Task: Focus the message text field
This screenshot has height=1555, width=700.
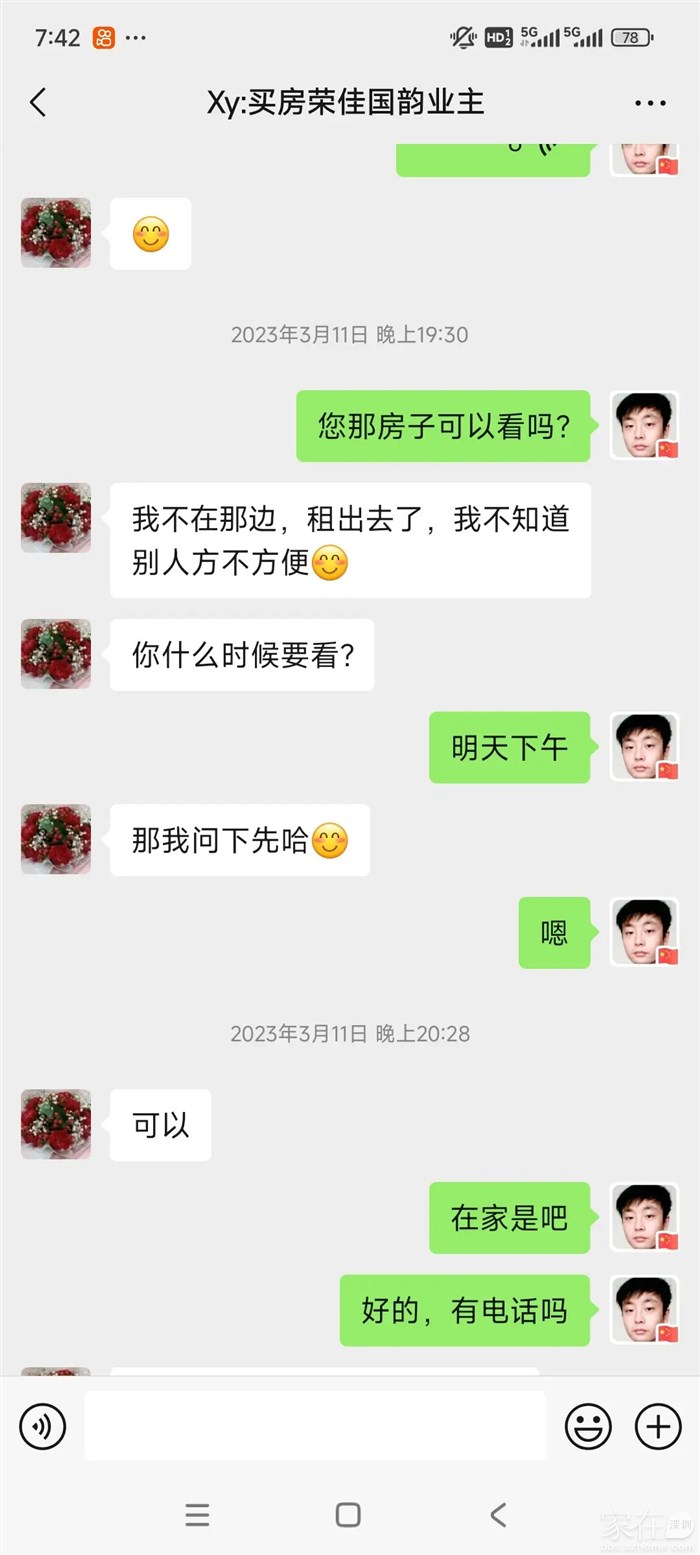Action: pyautogui.click(x=315, y=1426)
